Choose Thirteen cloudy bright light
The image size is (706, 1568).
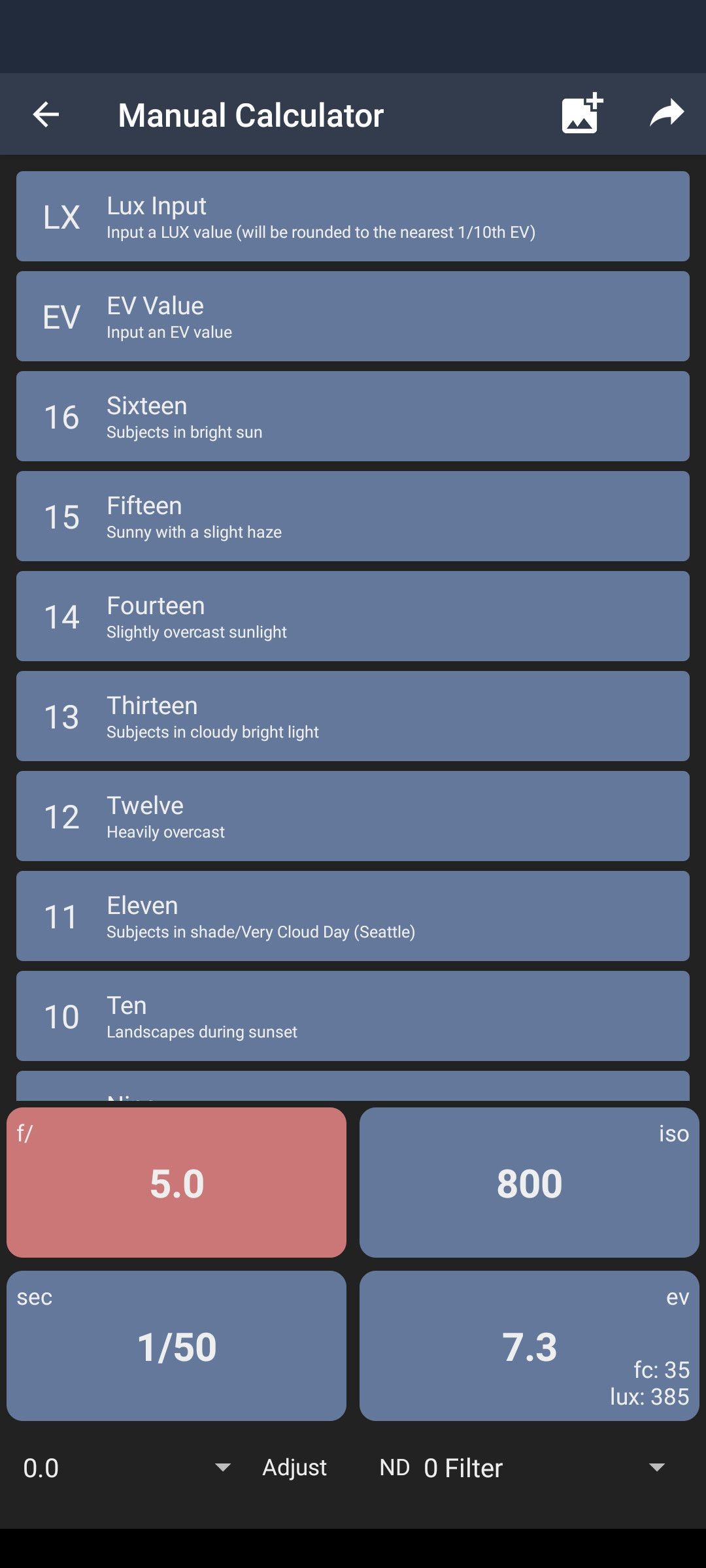coord(353,716)
